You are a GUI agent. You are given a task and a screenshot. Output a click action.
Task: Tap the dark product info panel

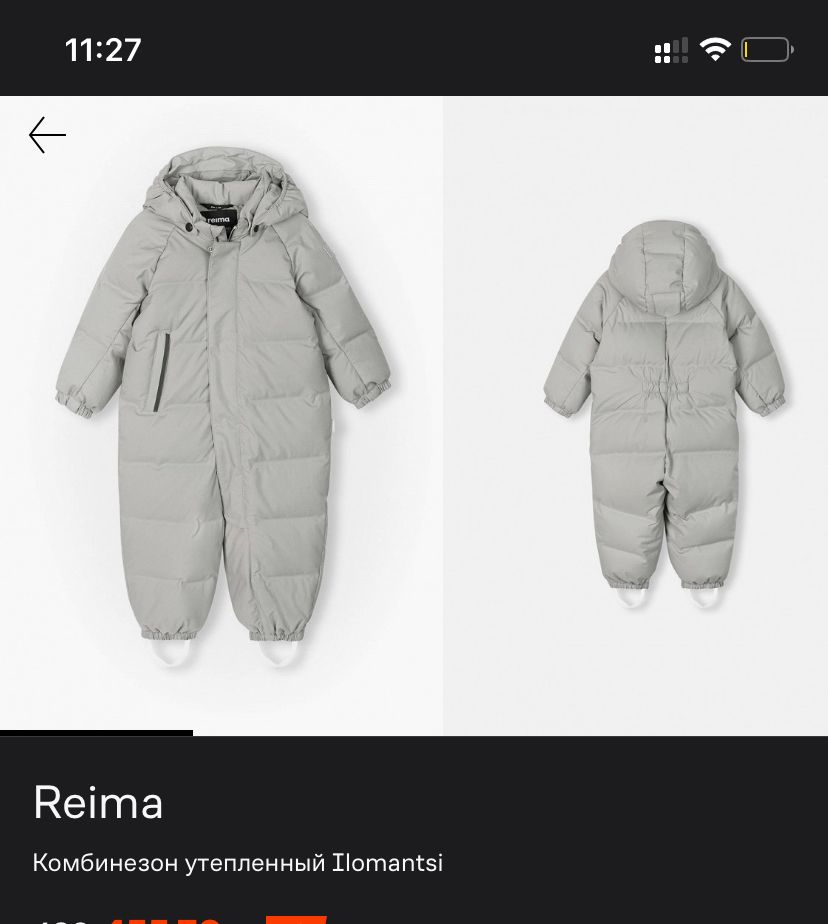[414, 830]
